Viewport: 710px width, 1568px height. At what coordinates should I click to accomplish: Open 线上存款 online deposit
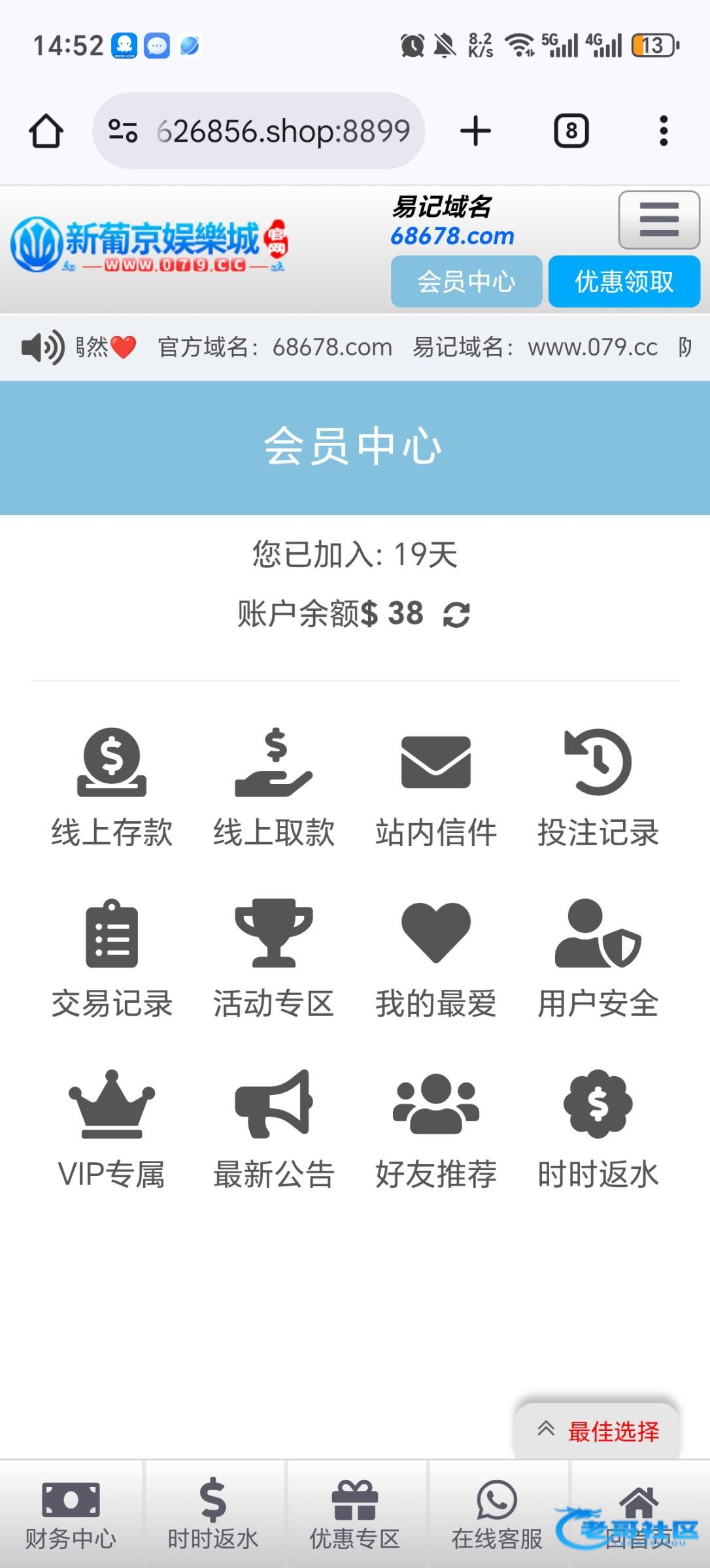(112, 787)
